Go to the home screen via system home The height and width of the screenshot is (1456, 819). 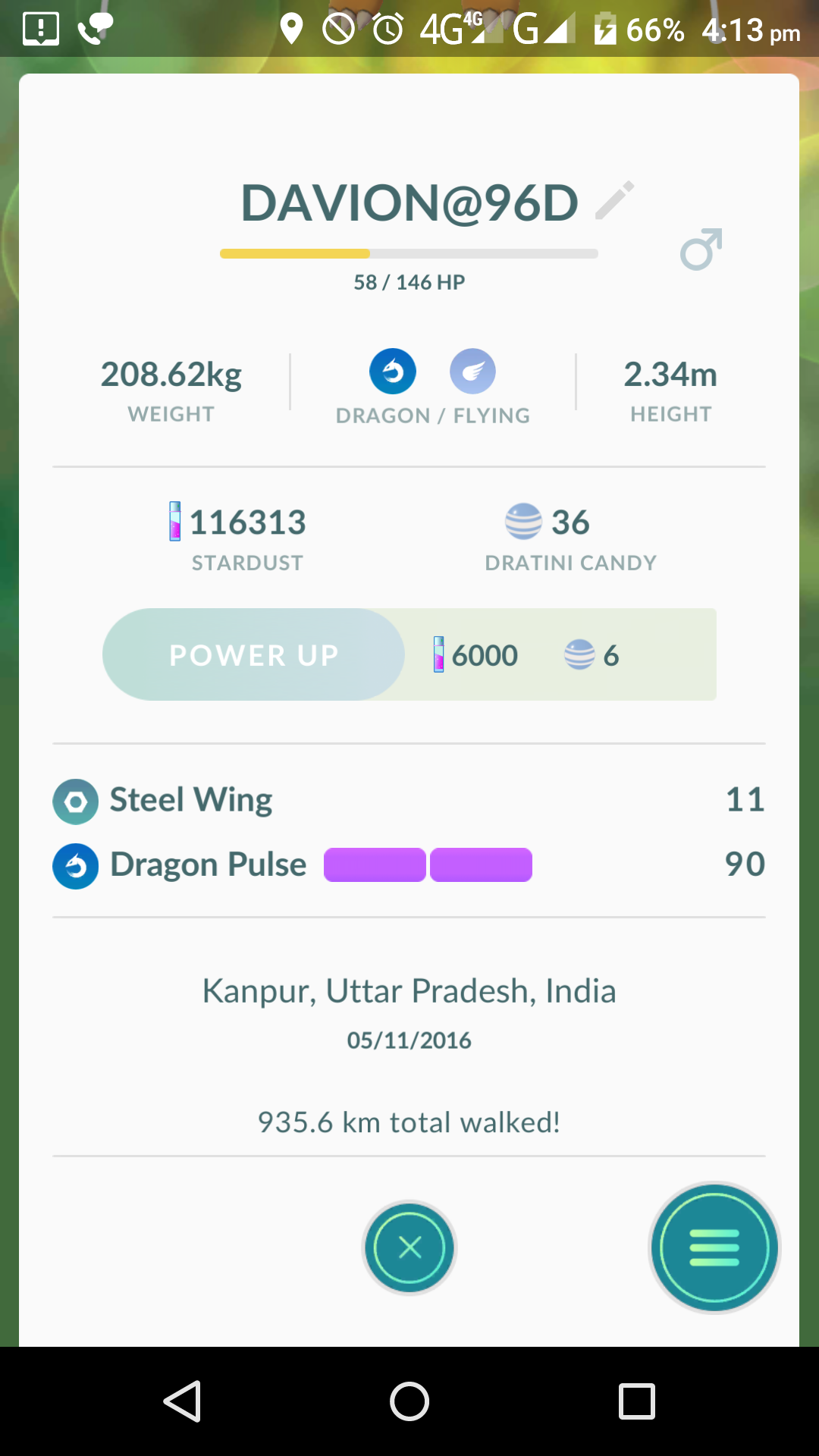[409, 1401]
